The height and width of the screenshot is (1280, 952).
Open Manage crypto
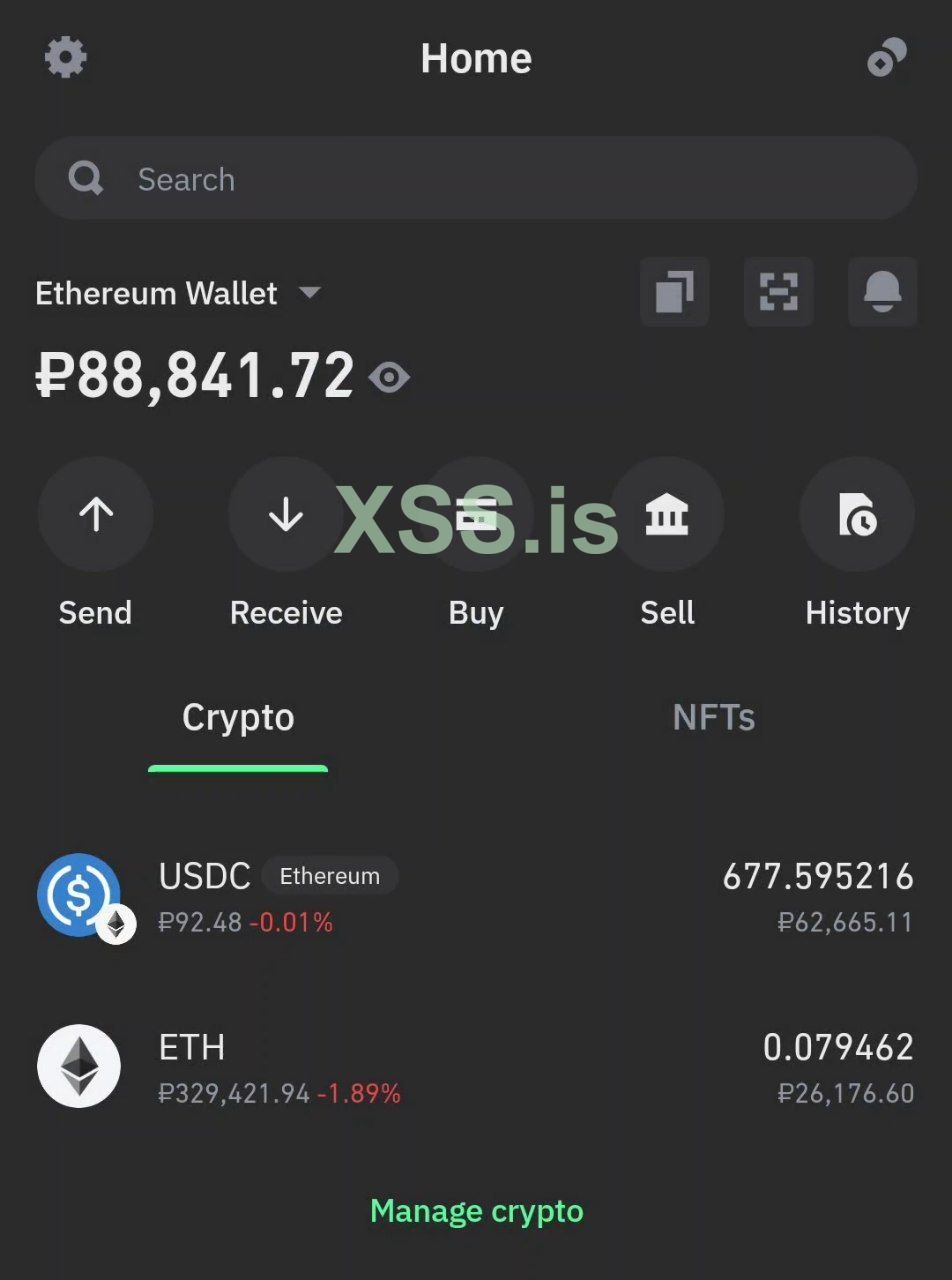pos(476,1210)
